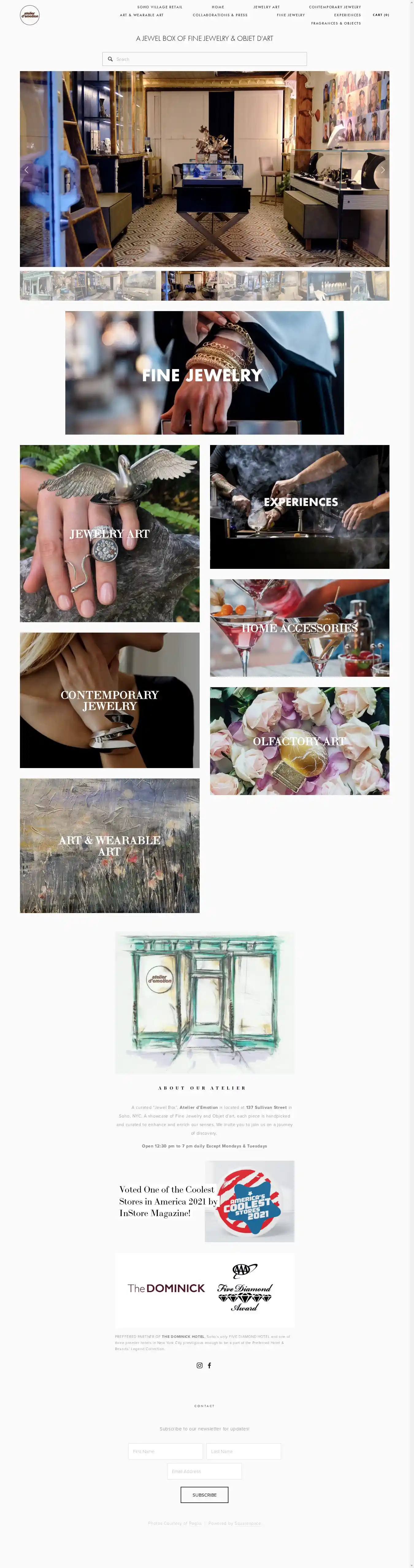Image resolution: width=414 pixels, height=1568 pixels.
Task: Open Fragrances & Objects in navigation
Action: point(335,23)
